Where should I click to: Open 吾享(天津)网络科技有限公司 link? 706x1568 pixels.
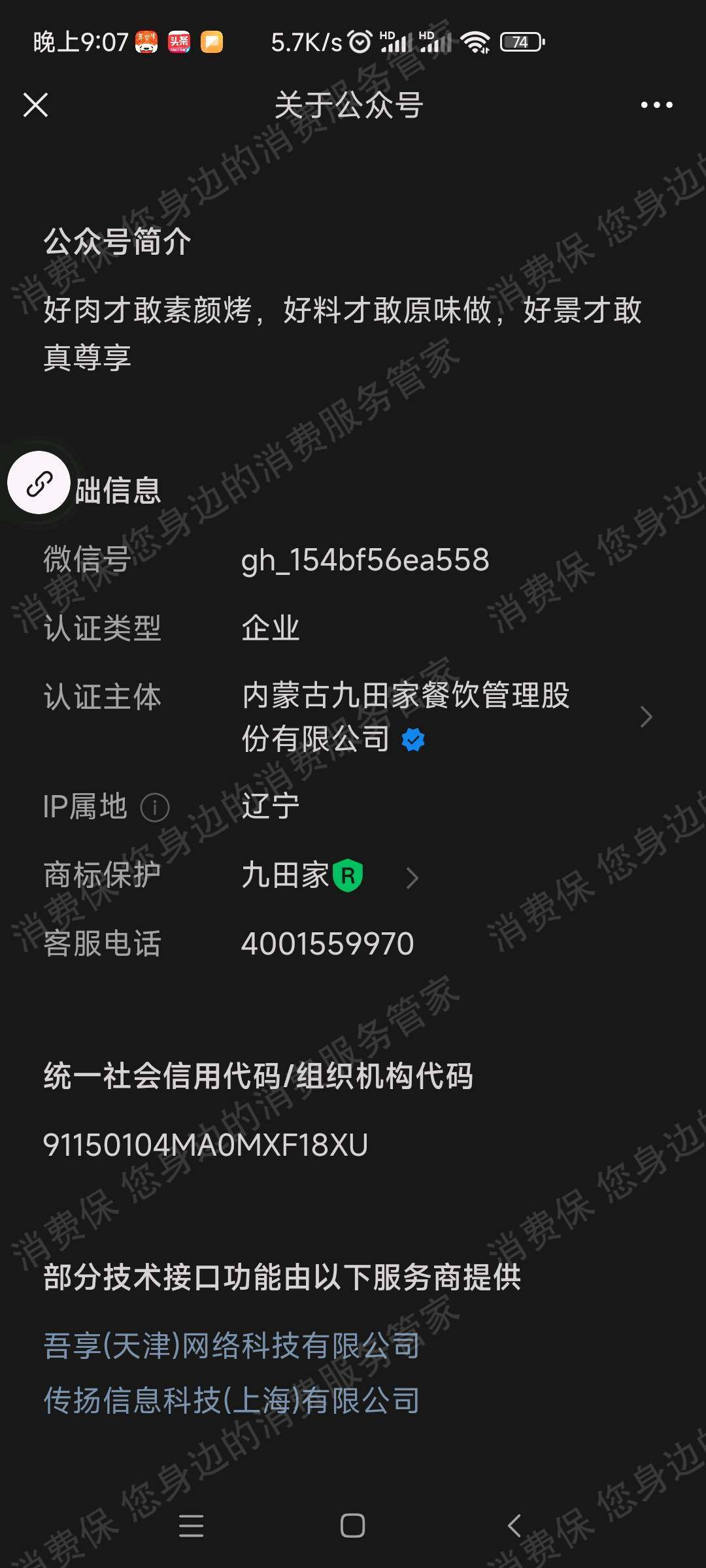[x=231, y=1346]
